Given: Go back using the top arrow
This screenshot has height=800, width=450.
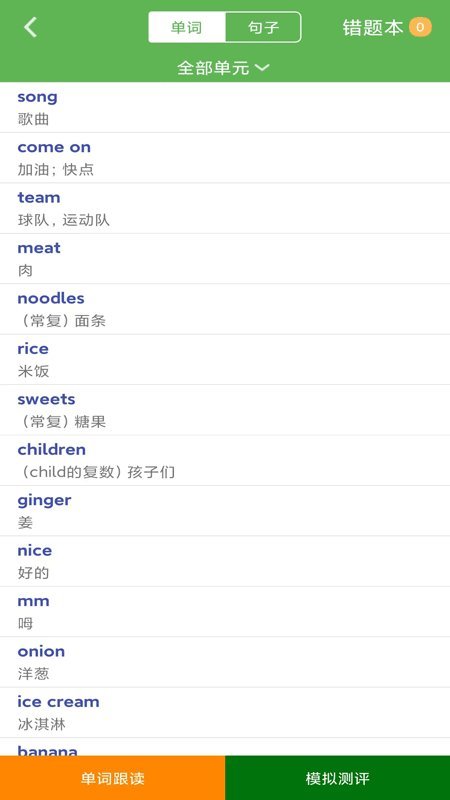Looking at the screenshot, I should click(31, 27).
